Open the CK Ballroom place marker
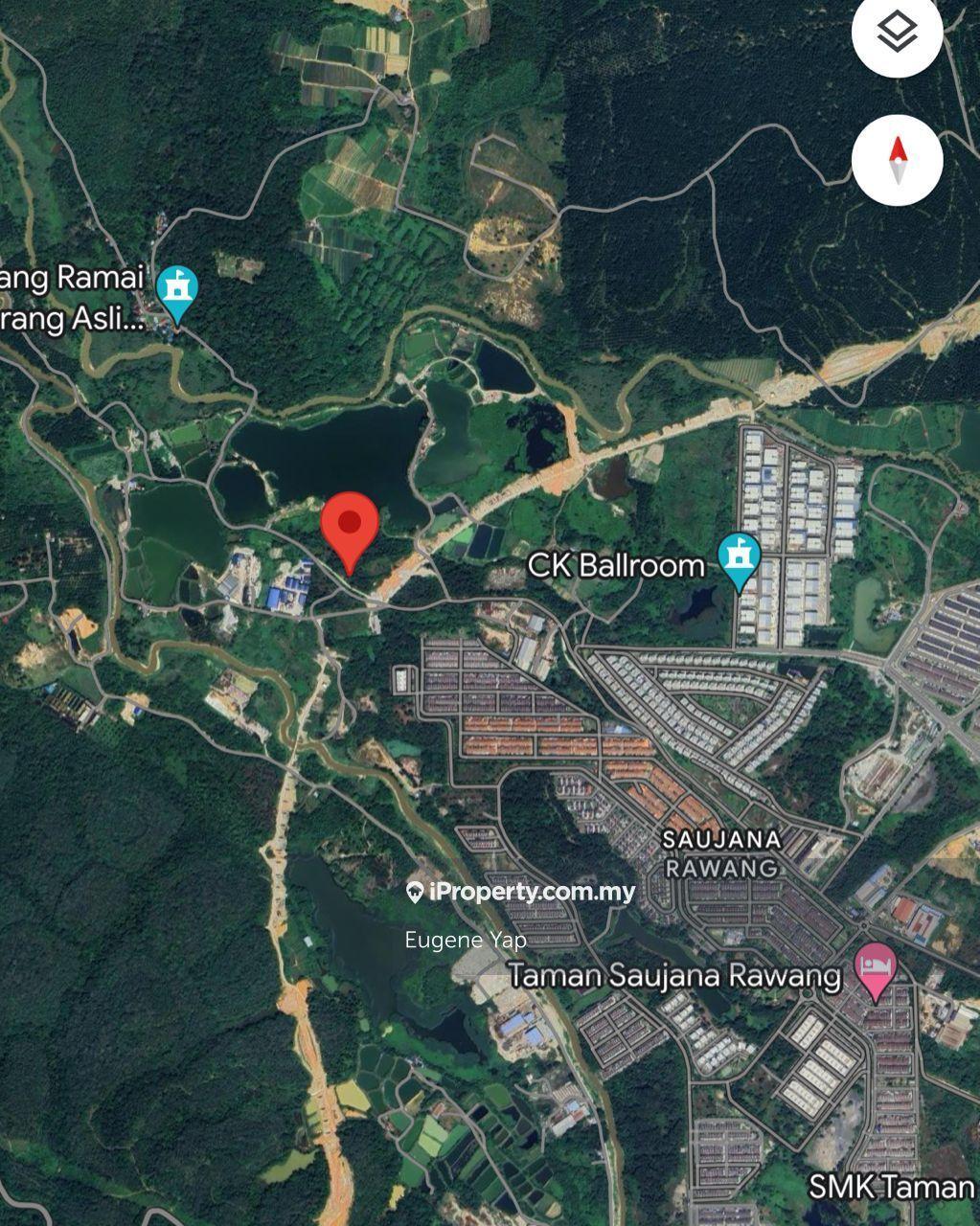The height and width of the screenshot is (1226, 980). click(x=739, y=561)
